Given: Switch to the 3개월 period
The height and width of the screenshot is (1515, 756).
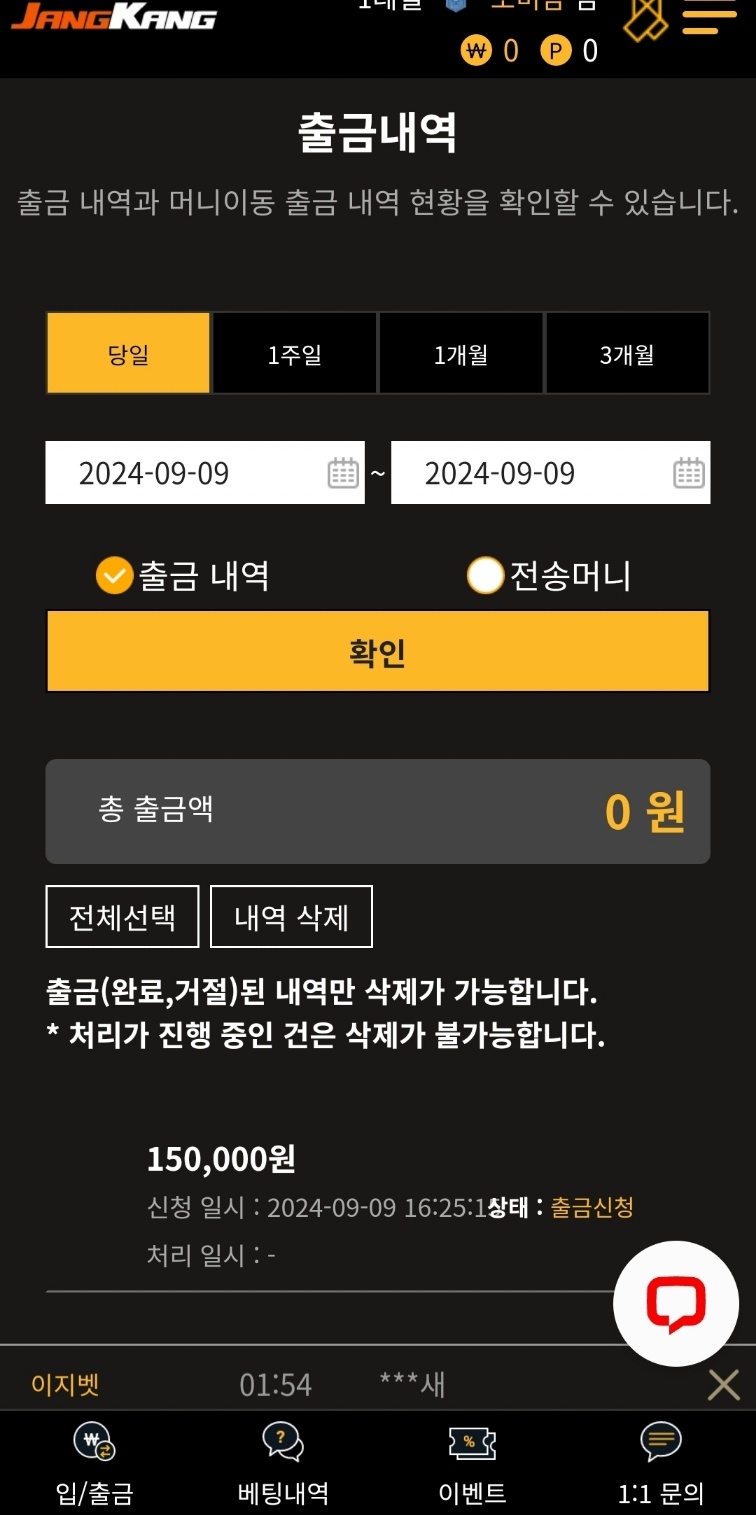Looking at the screenshot, I should click(x=627, y=353).
